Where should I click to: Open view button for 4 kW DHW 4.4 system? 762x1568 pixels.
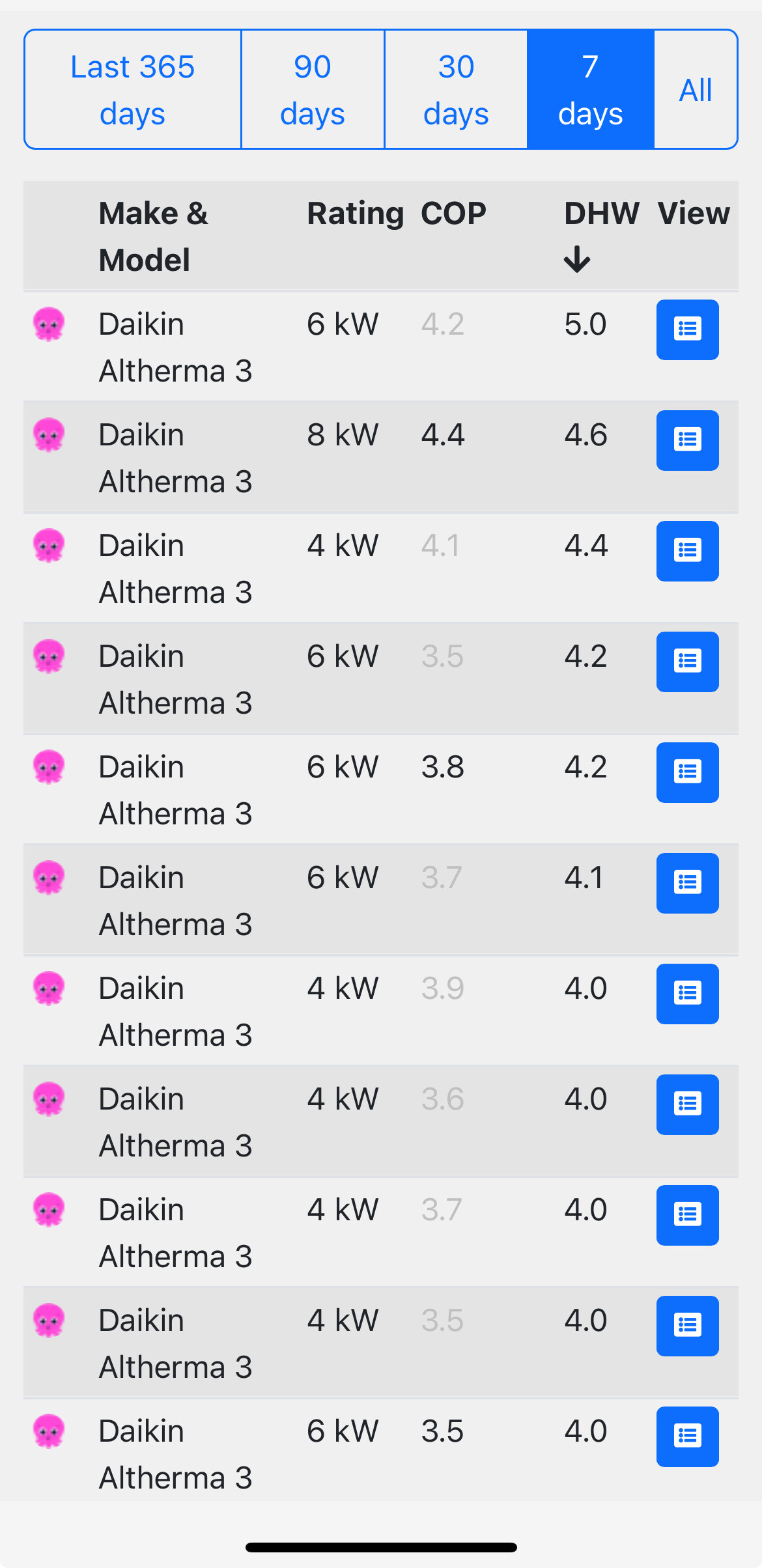pyautogui.click(x=687, y=551)
